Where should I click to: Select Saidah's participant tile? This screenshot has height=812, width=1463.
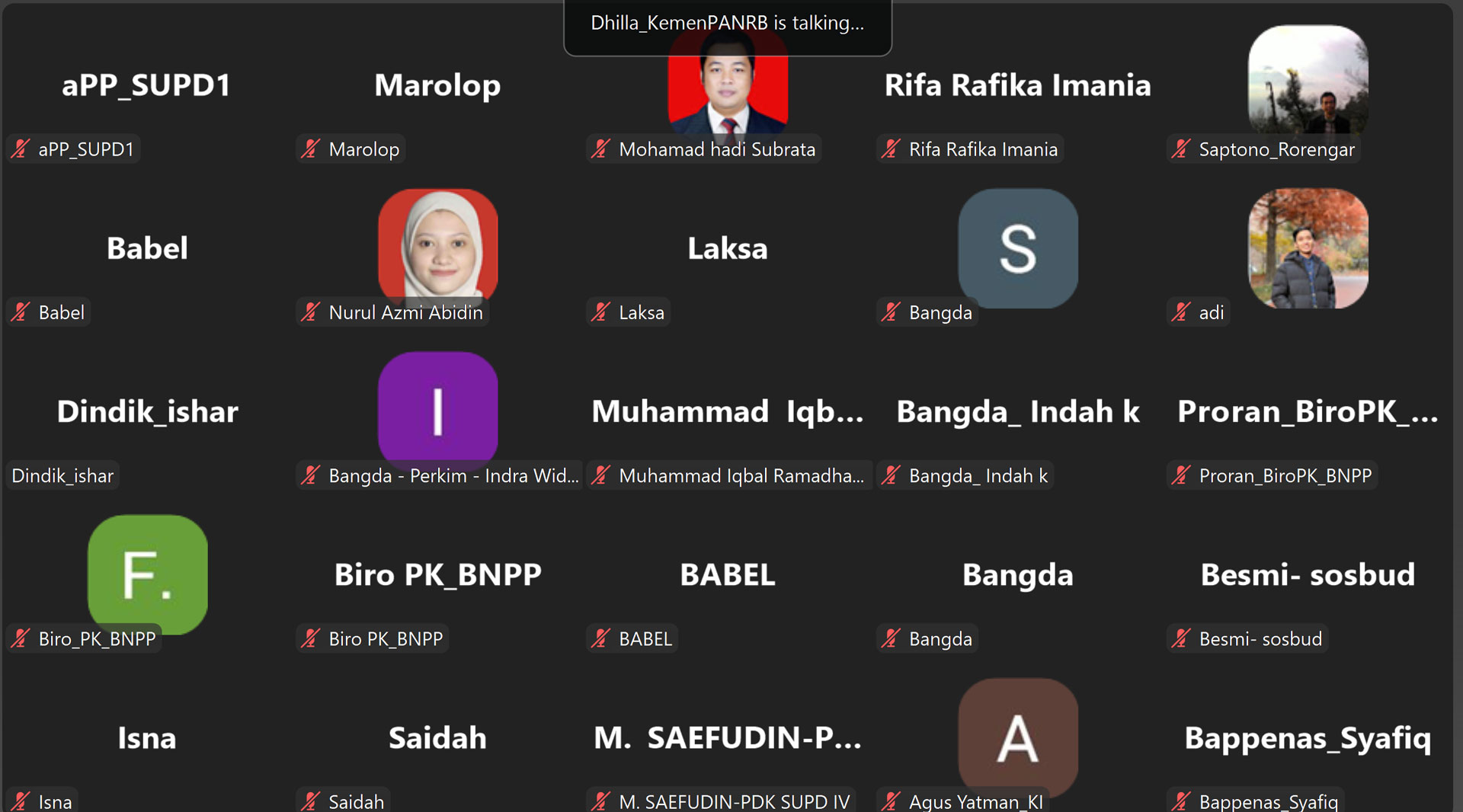[437, 737]
